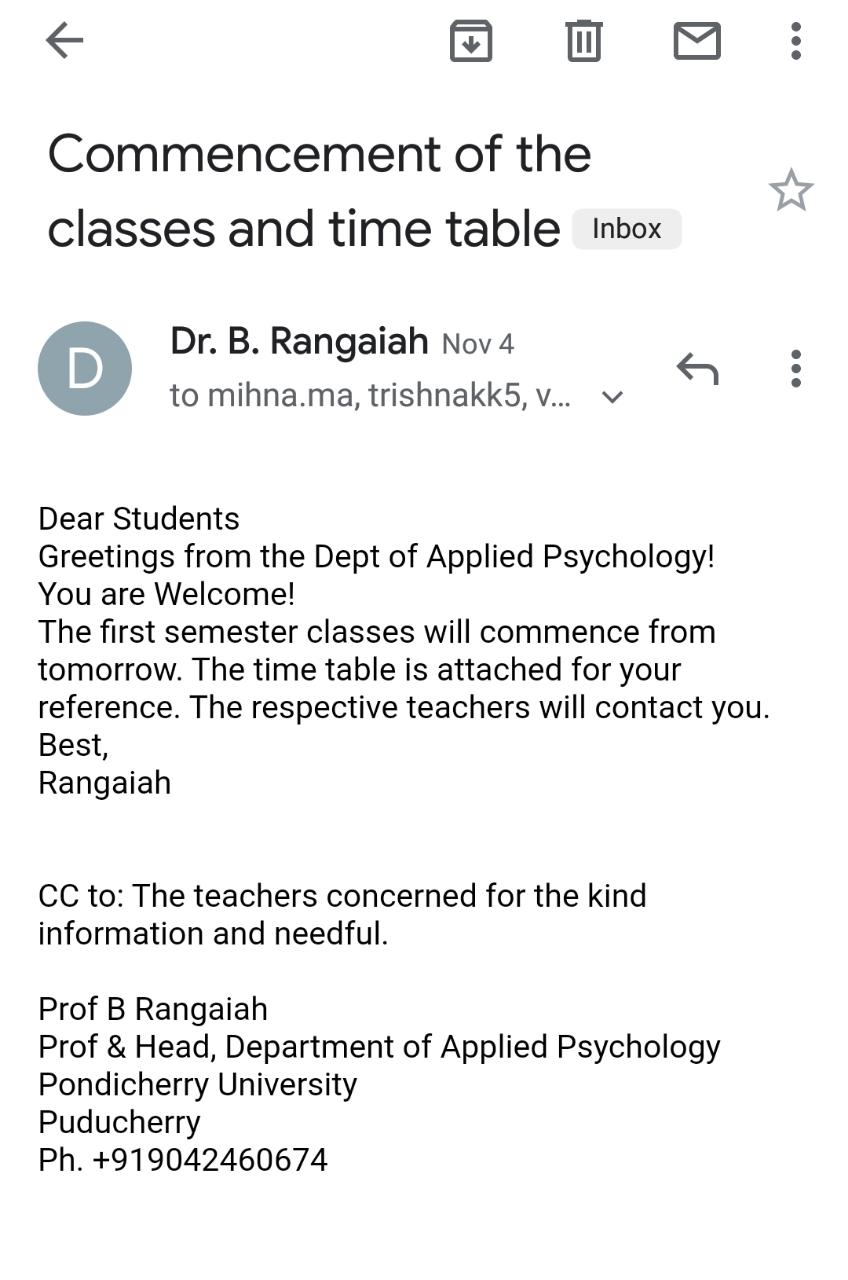Viewport: 848px width, 1280px height.
Task: Reply to Dr. B. Rangaiah's message
Action: click(x=697, y=368)
